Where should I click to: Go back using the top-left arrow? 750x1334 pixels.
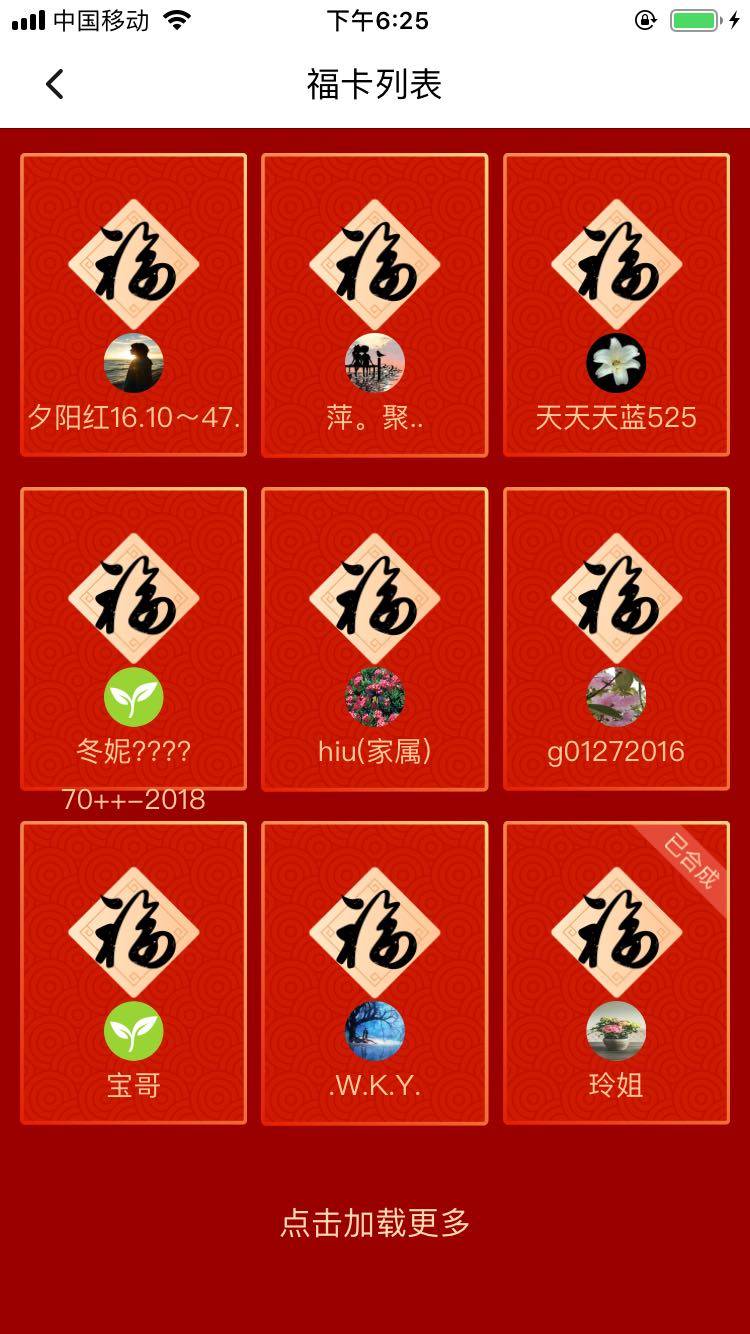[x=55, y=84]
